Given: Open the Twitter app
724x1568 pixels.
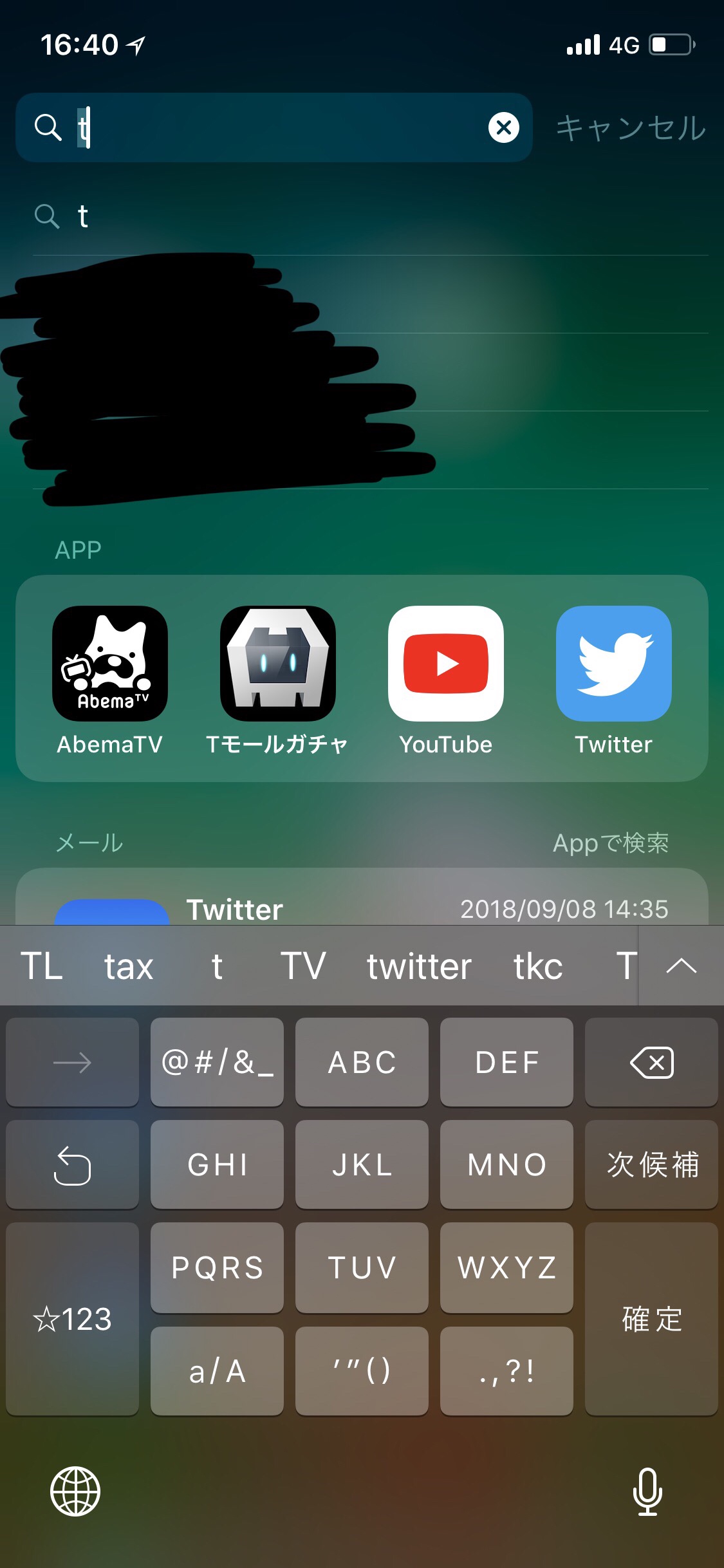Looking at the screenshot, I should pos(613,664).
